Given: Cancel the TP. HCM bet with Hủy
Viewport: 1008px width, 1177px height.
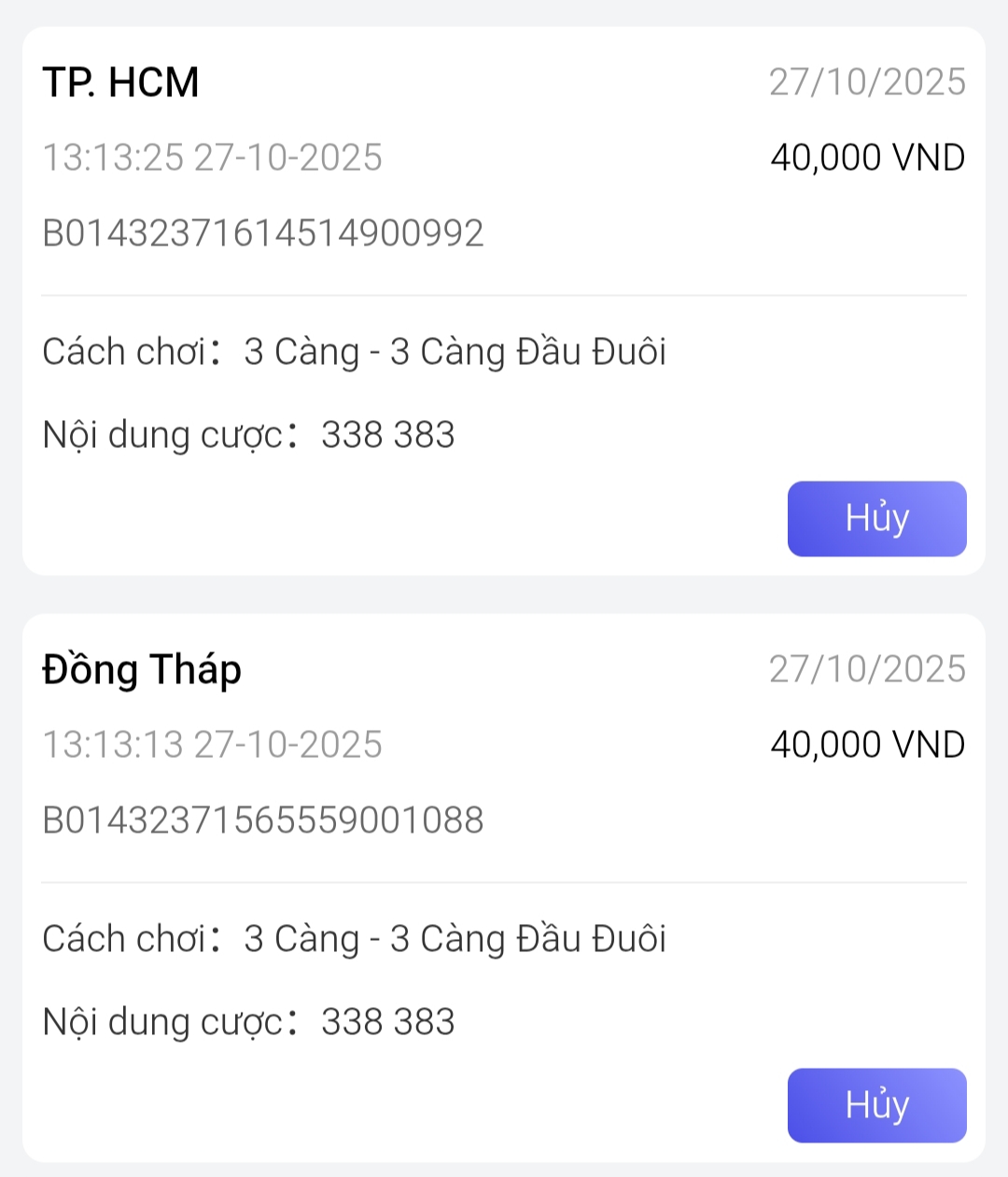Looking at the screenshot, I should (876, 519).
